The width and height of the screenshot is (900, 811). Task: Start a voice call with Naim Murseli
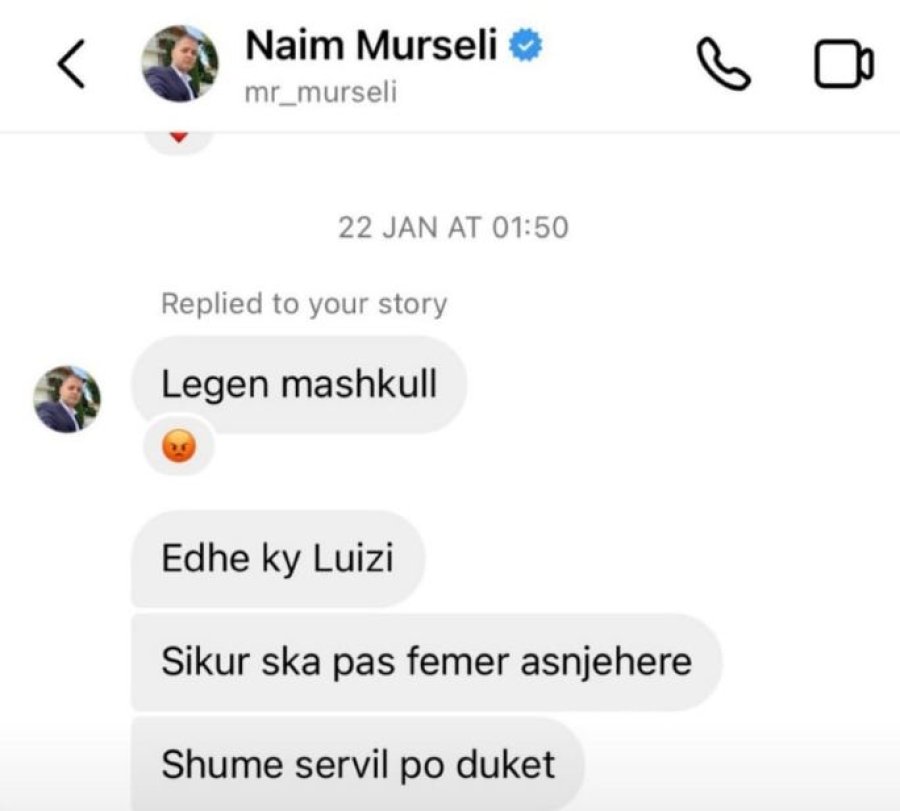[x=722, y=66]
